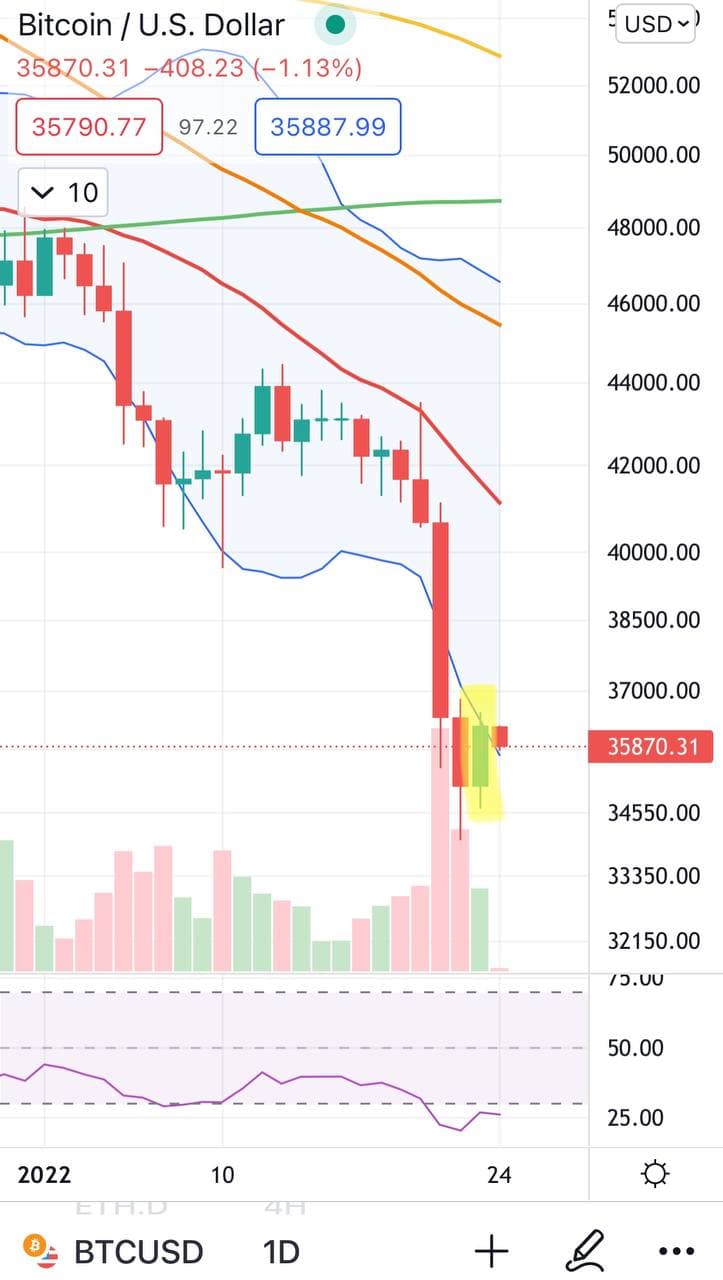Tap the buy price 35887.99 button
Viewport: 723px width, 1280px height.
[x=328, y=127]
